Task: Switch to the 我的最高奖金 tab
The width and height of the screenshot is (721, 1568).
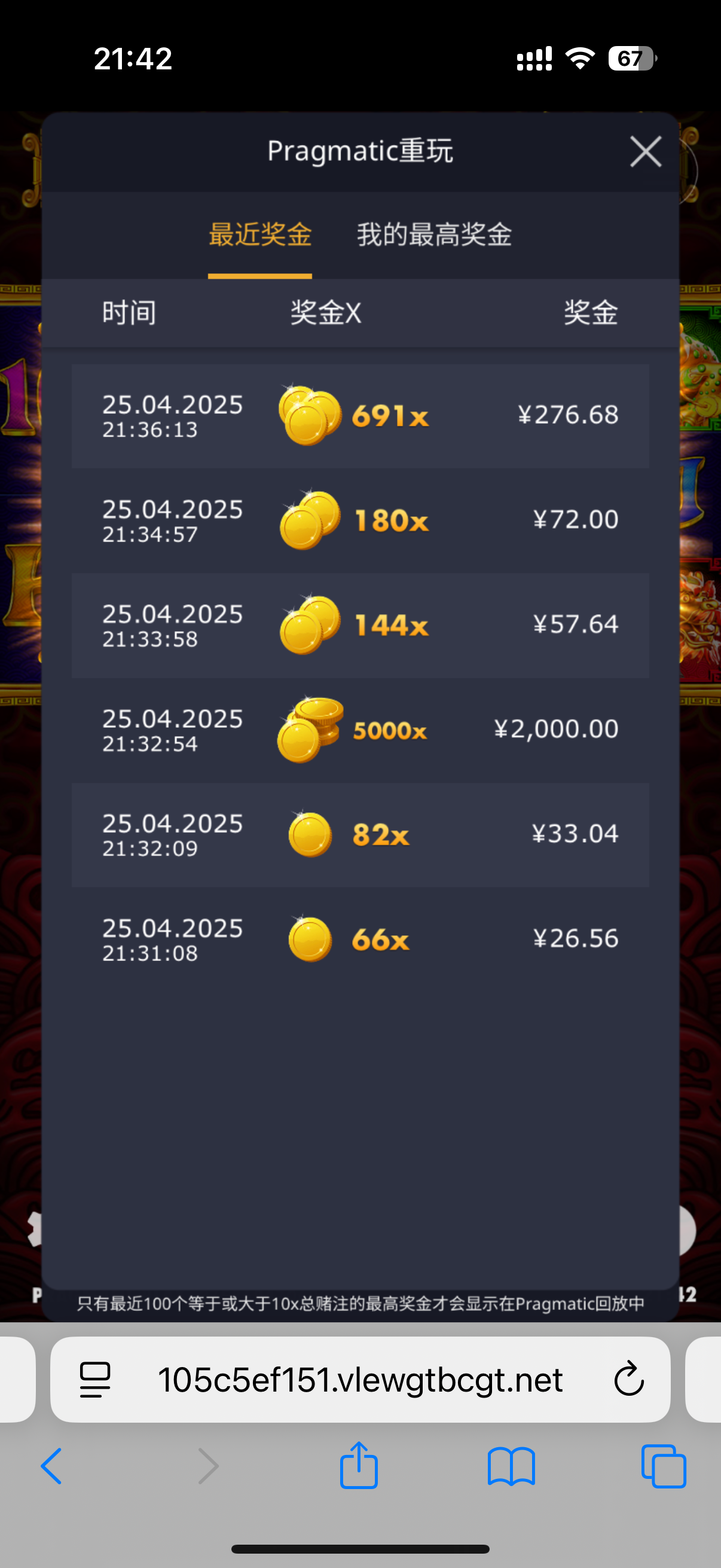Action: tap(434, 235)
